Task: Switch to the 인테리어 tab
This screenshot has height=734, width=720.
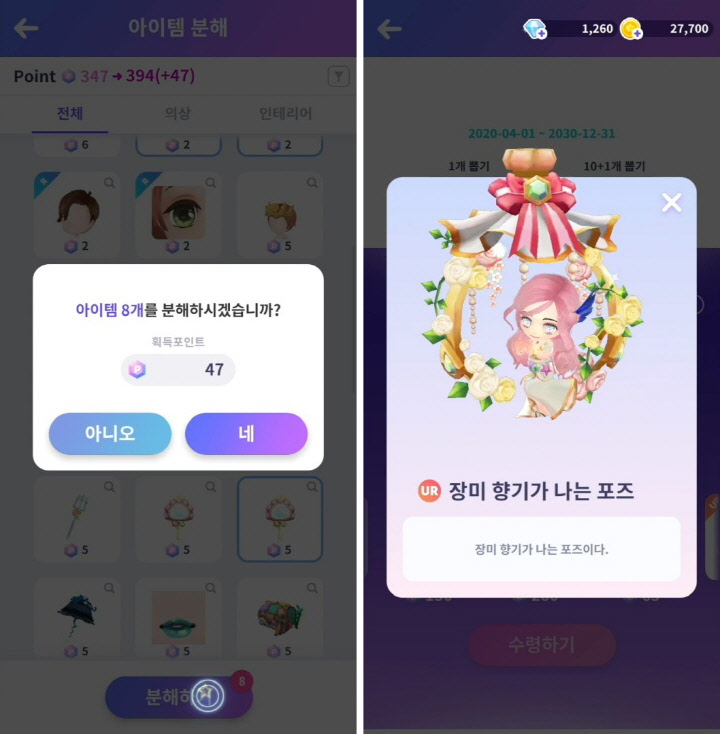Action: tap(285, 114)
